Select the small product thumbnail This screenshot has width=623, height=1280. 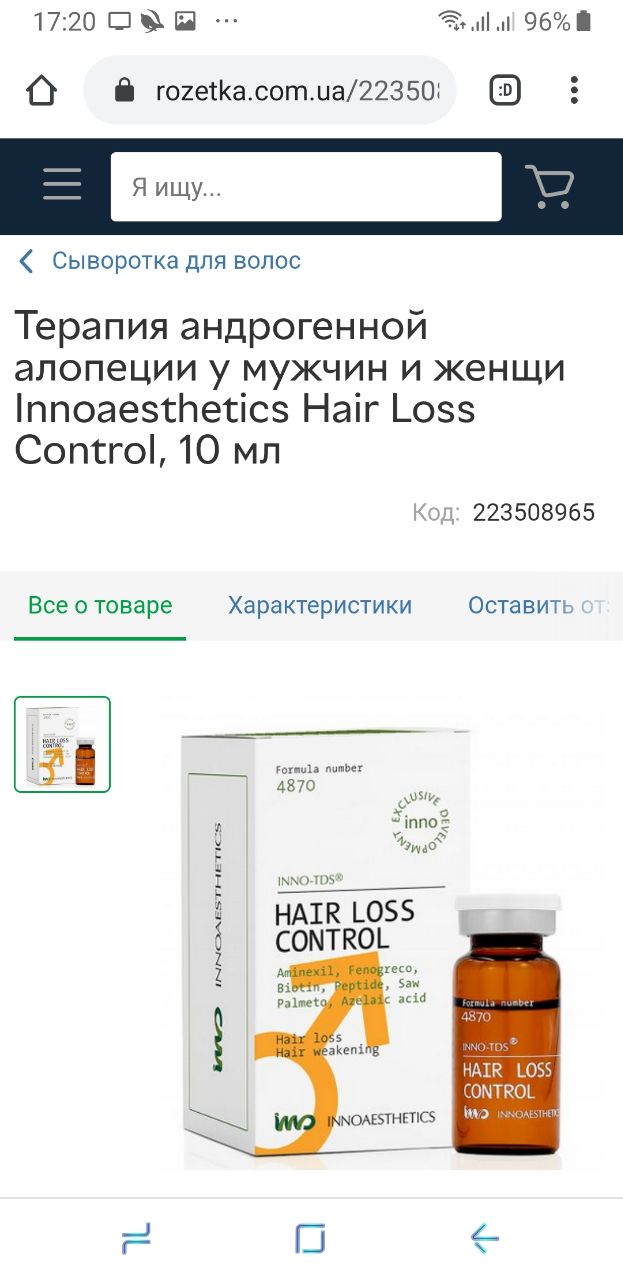click(62, 744)
